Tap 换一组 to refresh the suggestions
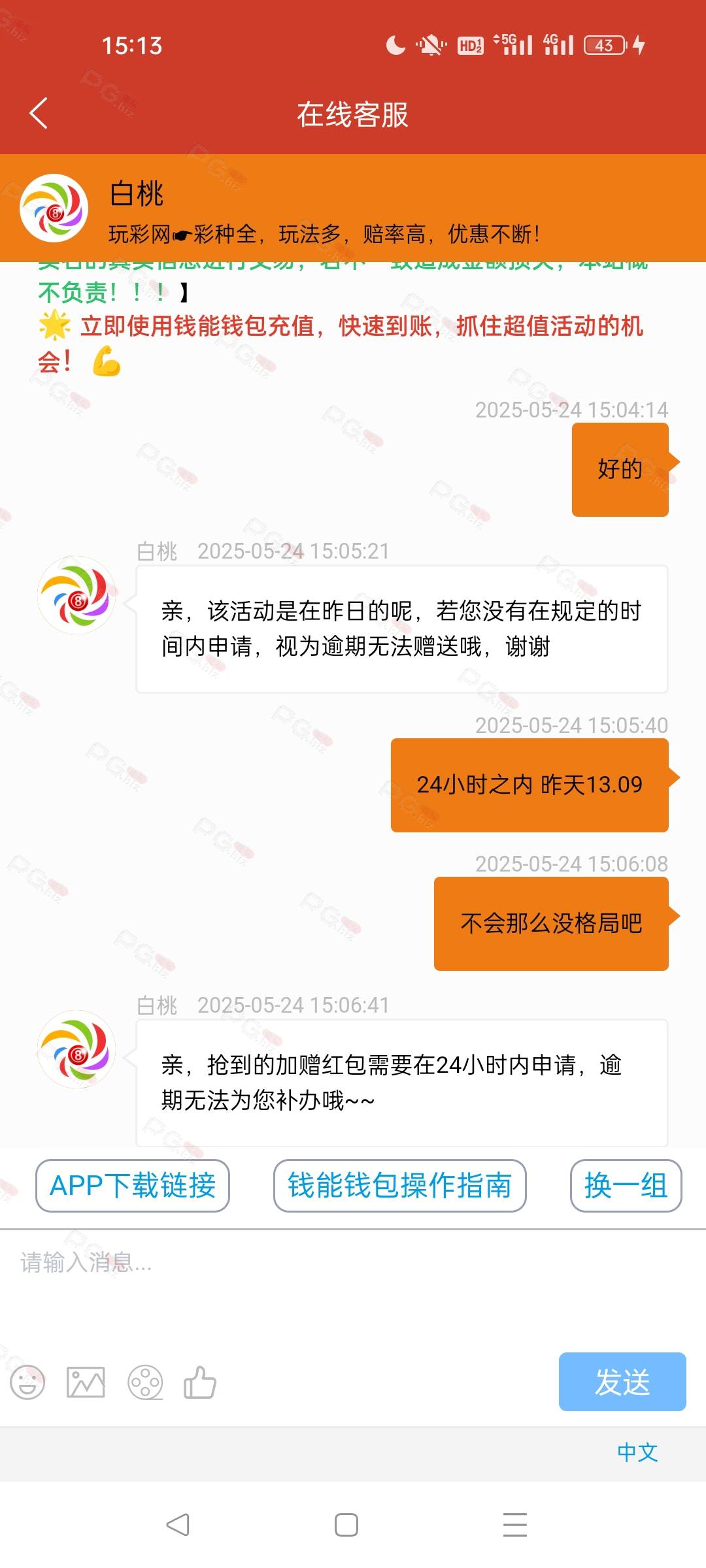 pyautogui.click(x=626, y=1186)
